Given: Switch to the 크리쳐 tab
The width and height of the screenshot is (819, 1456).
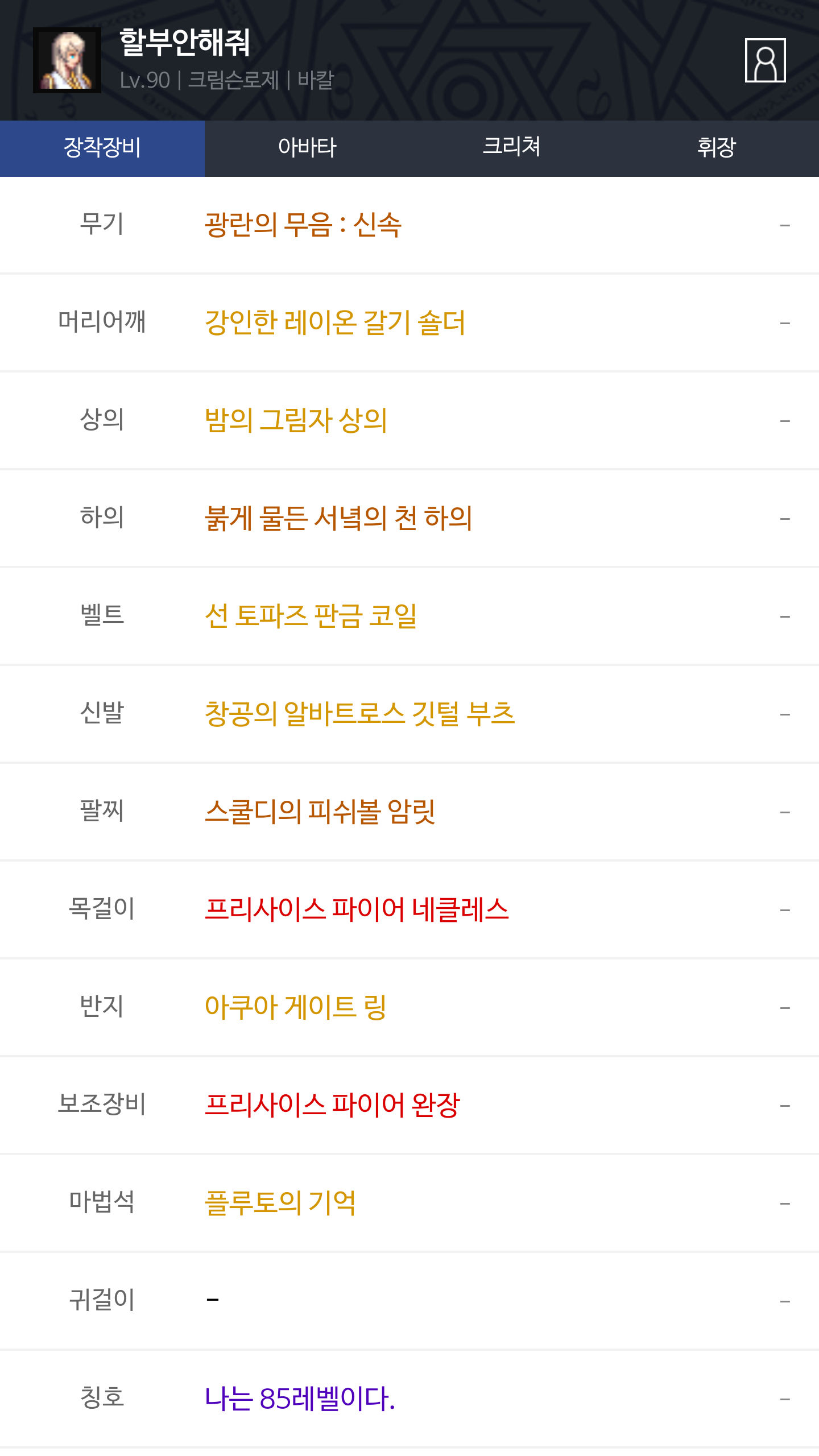Looking at the screenshot, I should [x=512, y=148].
